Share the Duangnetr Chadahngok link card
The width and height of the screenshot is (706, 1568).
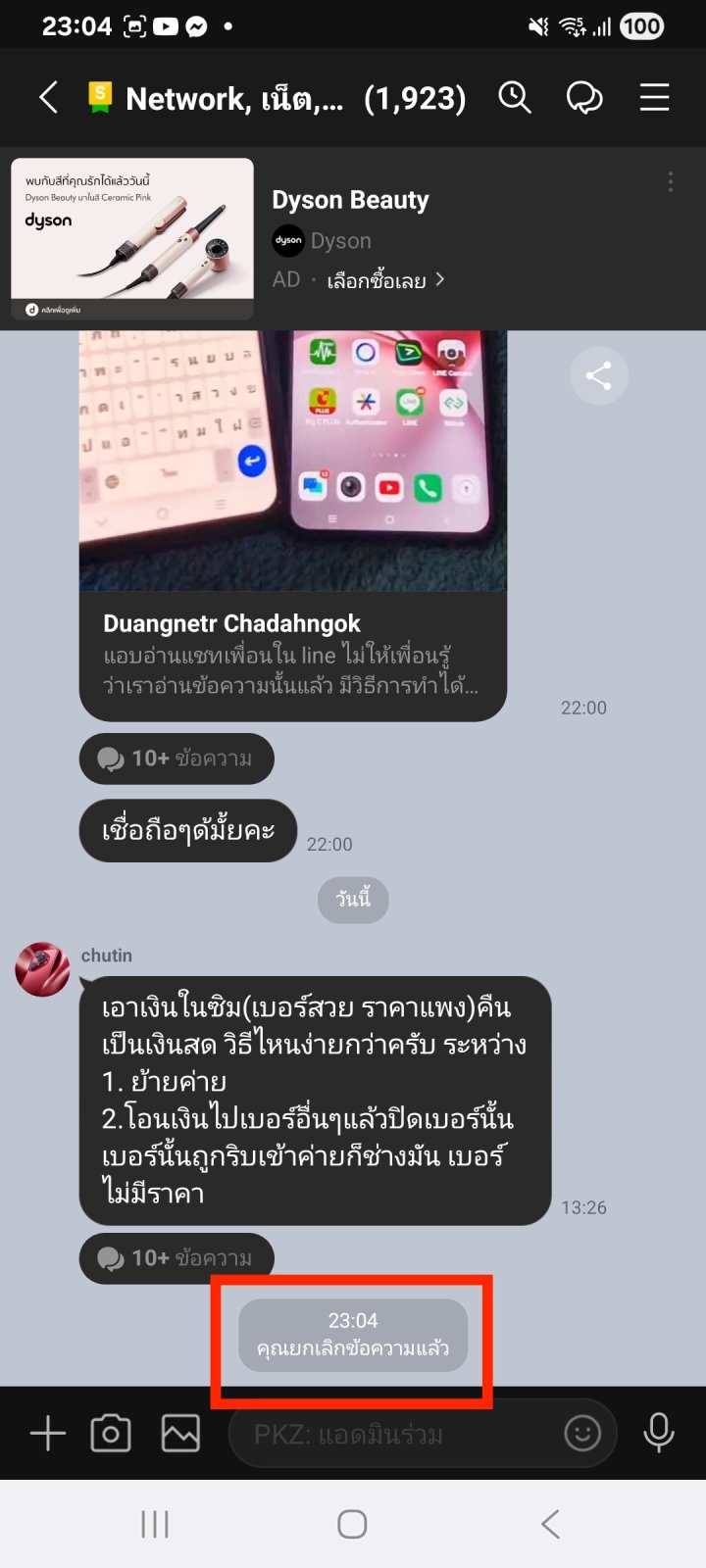click(598, 375)
